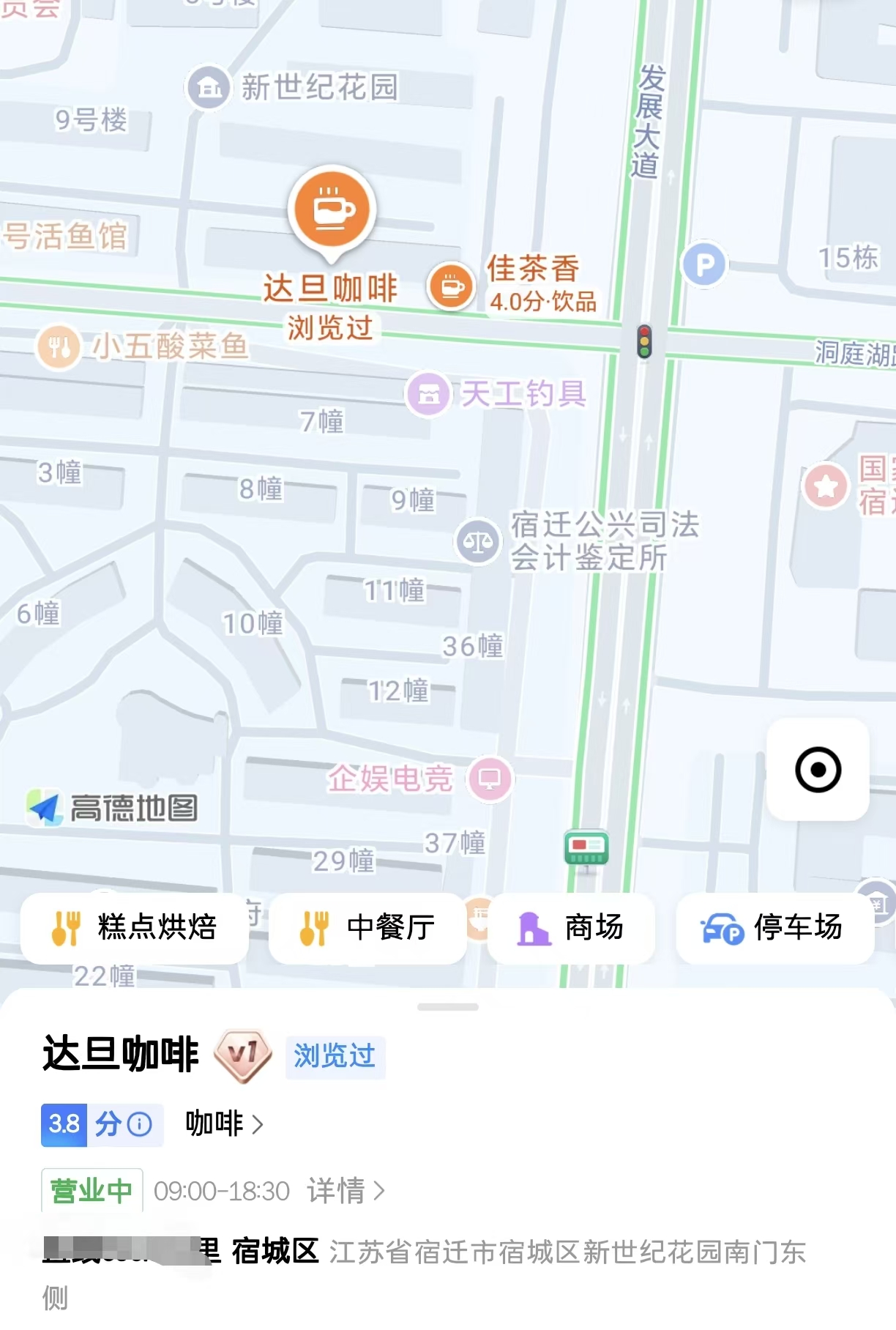The height and width of the screenshot is (1330, 896).
Task: Tap the 佳茶香 drink shop marker
Action: tap(451, 286)
